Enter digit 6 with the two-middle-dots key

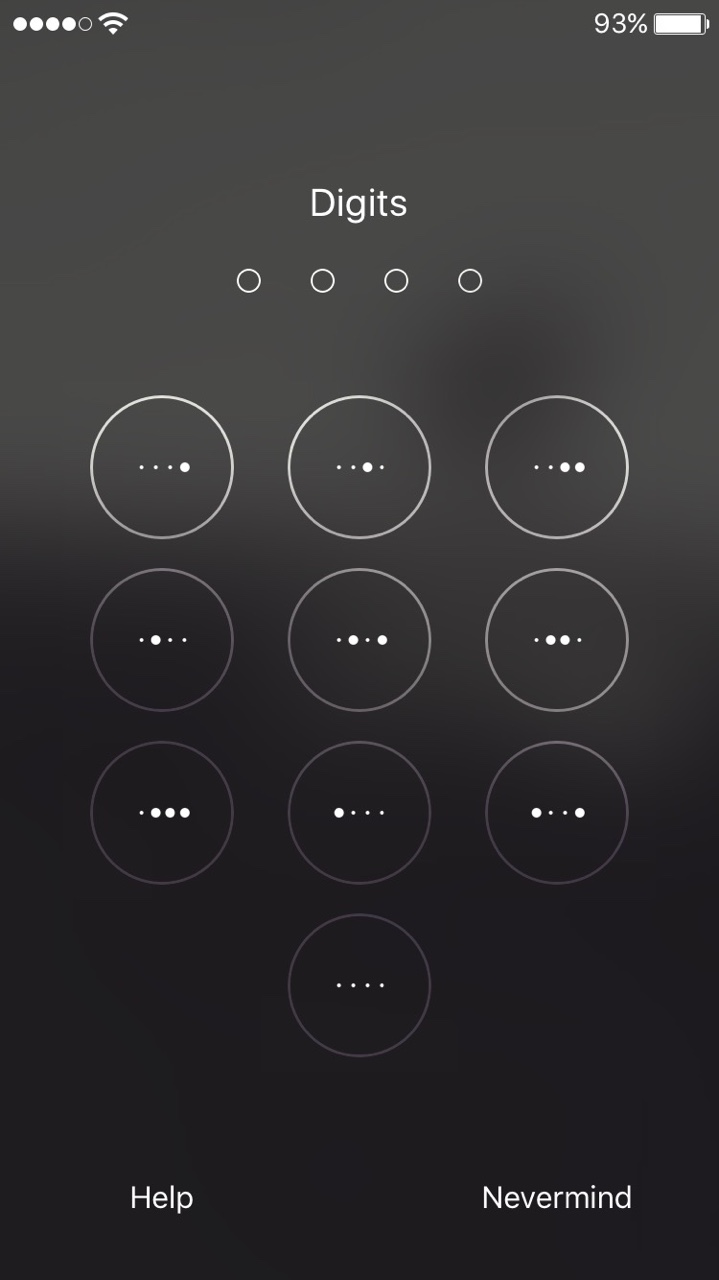coord(557,640)
